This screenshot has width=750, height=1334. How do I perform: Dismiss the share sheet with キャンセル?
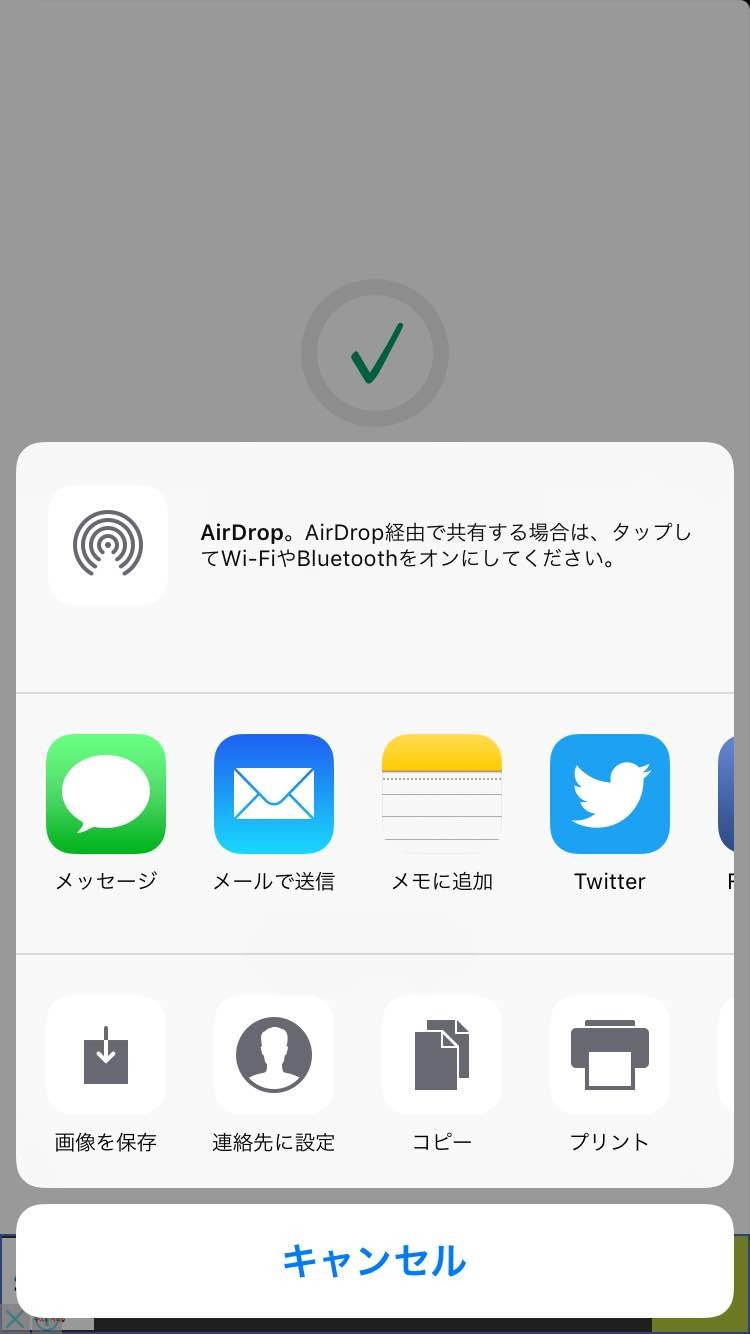tap(375, 1261)
